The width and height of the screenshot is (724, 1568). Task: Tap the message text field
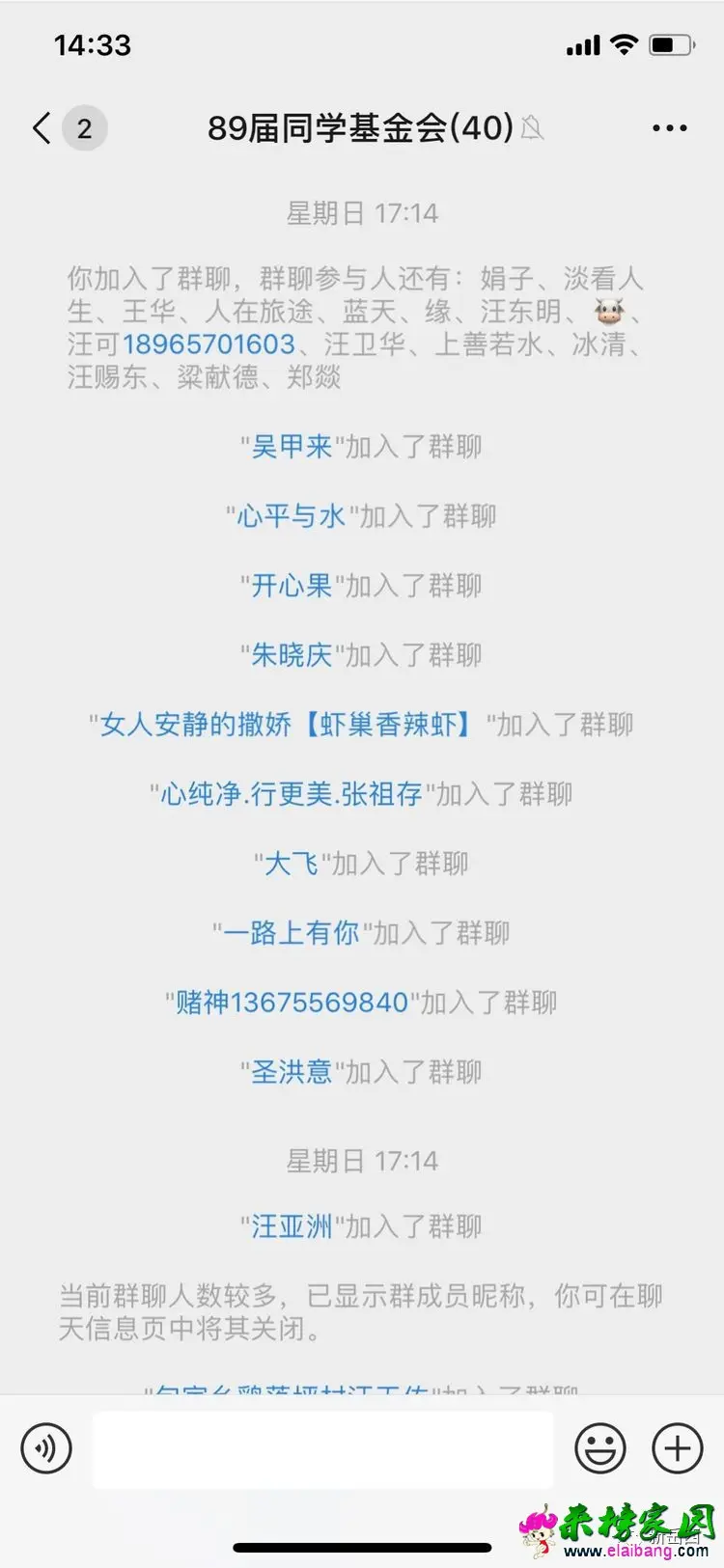coord(322,1448)
